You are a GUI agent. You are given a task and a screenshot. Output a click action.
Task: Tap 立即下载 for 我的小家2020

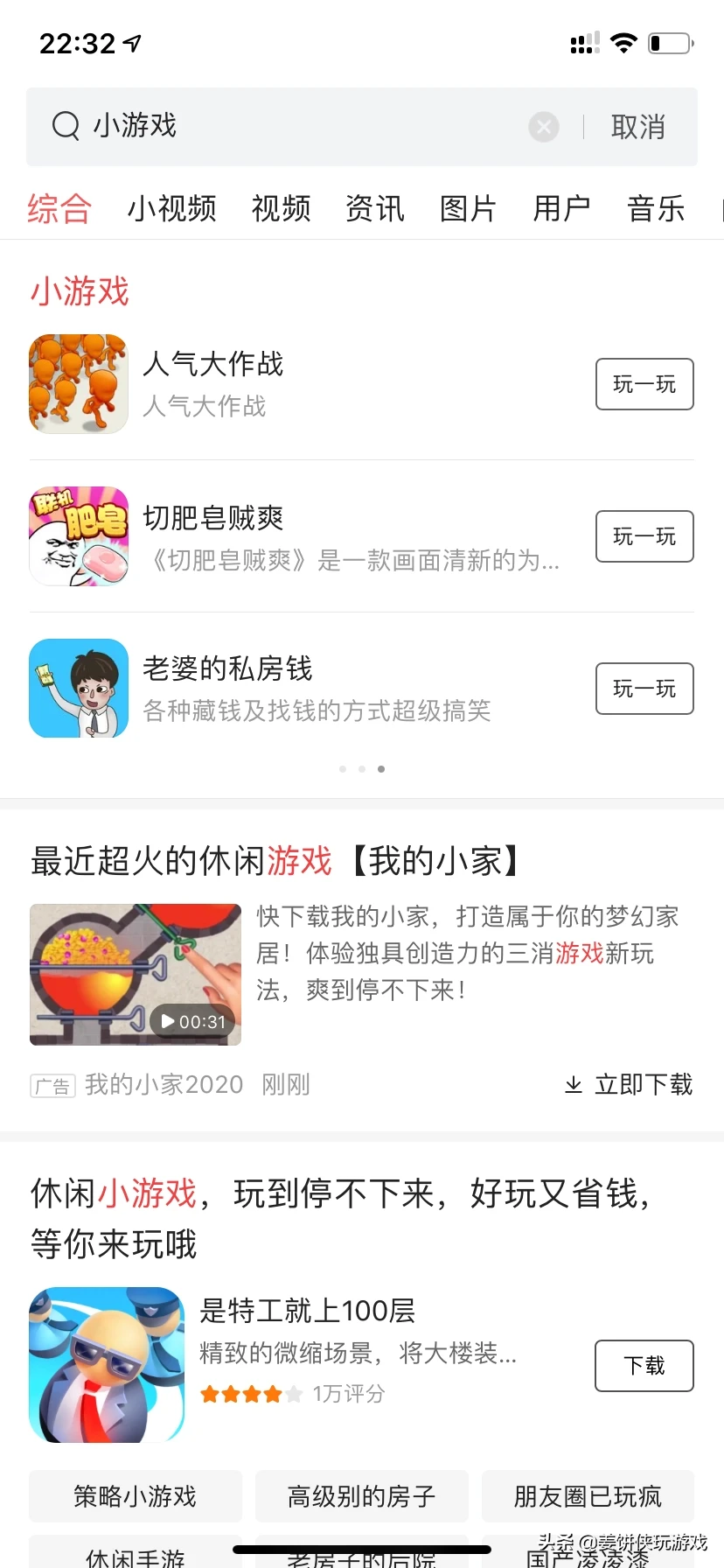coord(629,1085)
